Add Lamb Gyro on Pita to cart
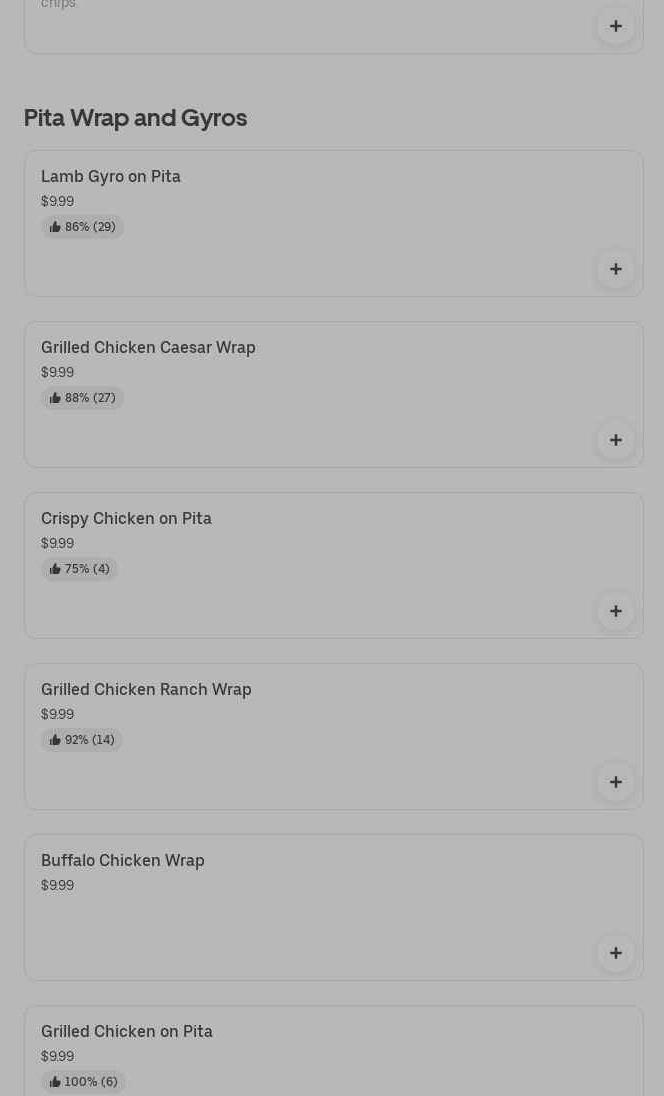 coord(615,269)
